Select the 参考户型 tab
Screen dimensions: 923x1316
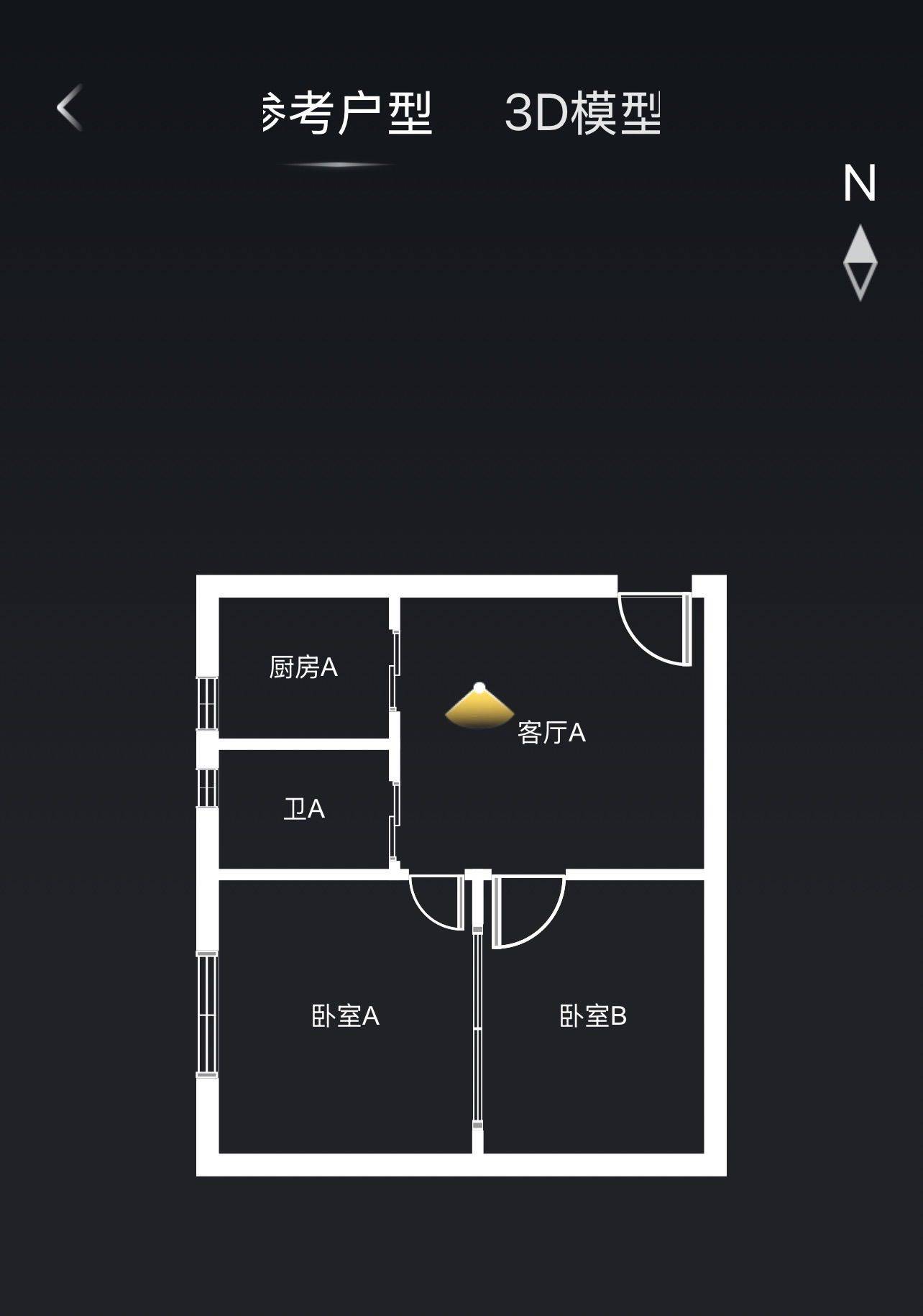(346, 113)
